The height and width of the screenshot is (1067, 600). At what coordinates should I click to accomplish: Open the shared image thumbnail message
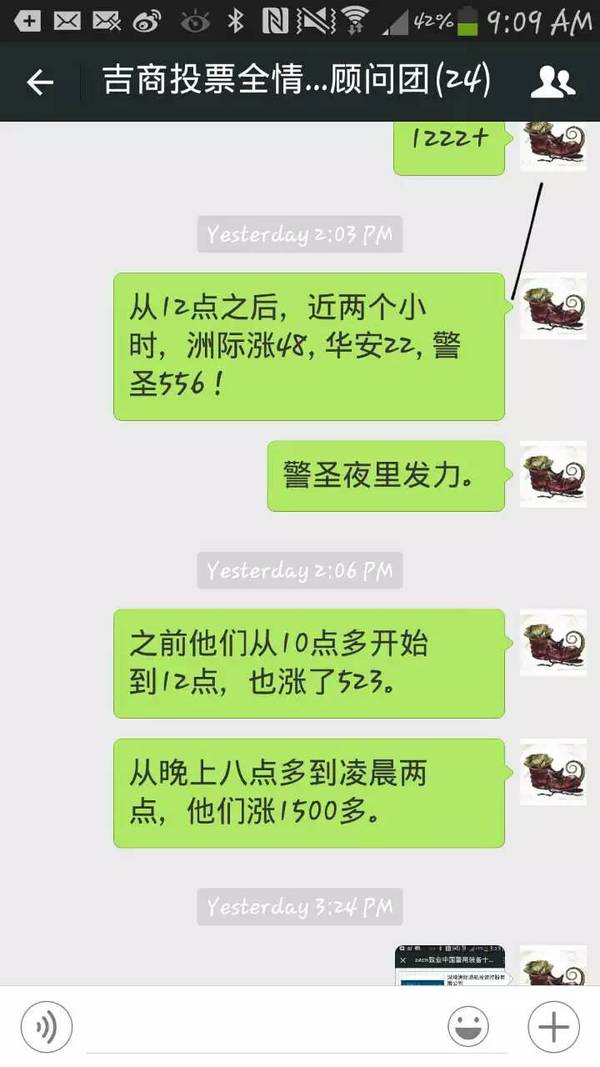(449, 966)
